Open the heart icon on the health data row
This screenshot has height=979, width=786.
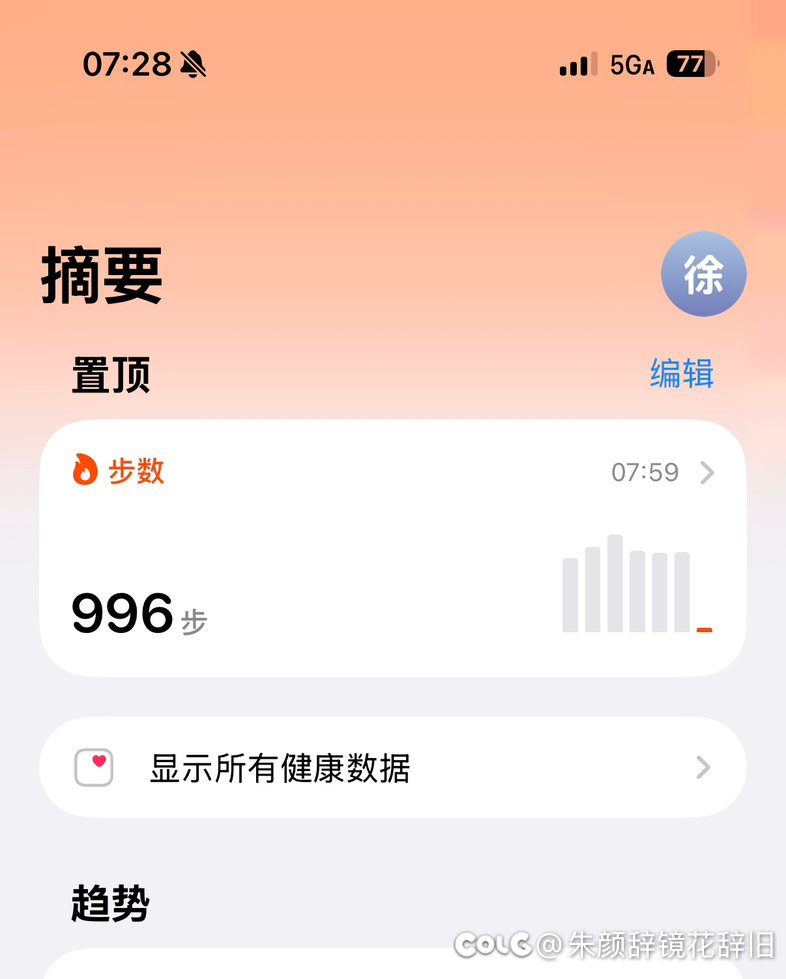(x=92, y=767)
